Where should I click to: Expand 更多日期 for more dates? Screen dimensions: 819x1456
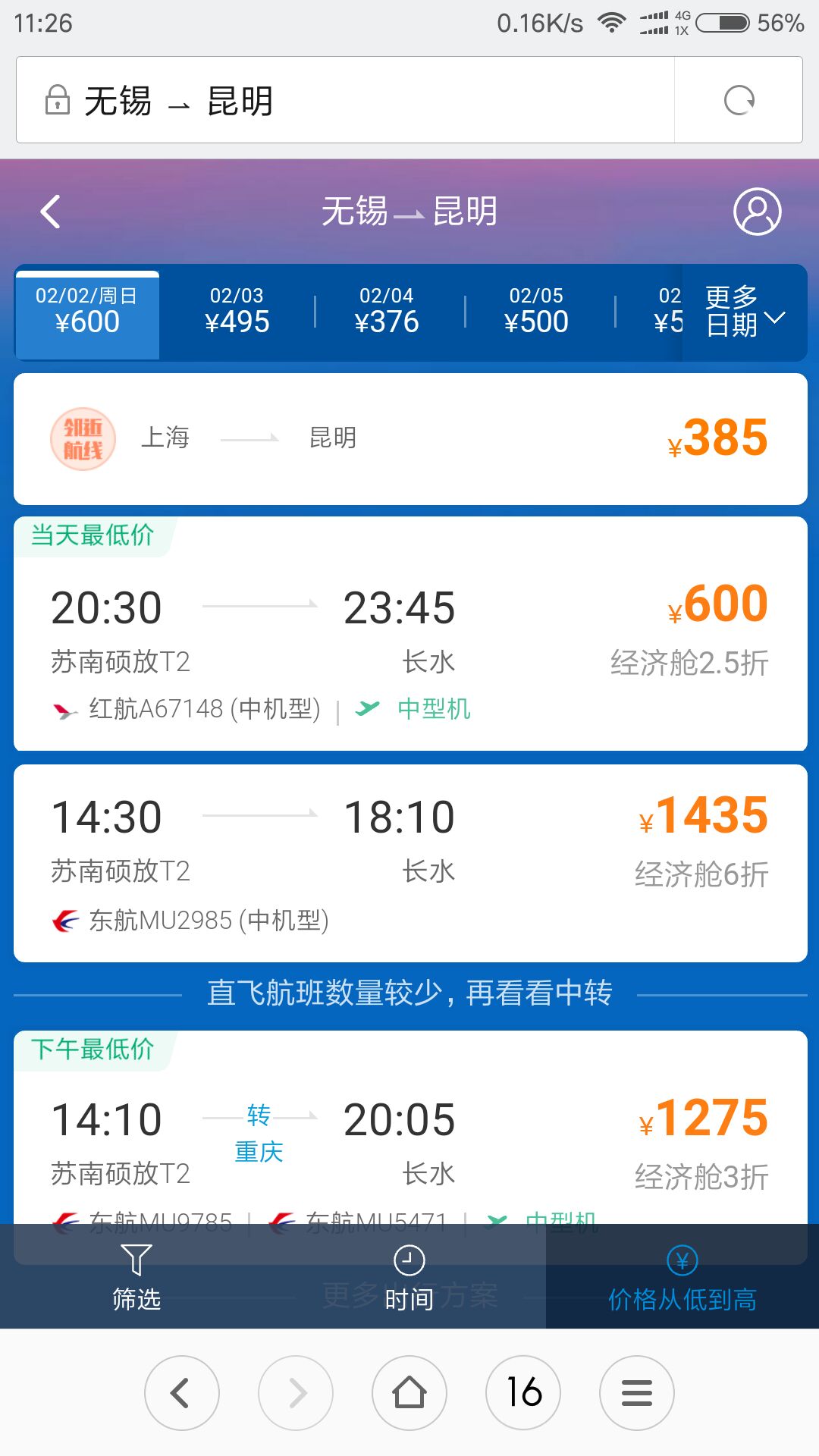(x=745, y=312)
